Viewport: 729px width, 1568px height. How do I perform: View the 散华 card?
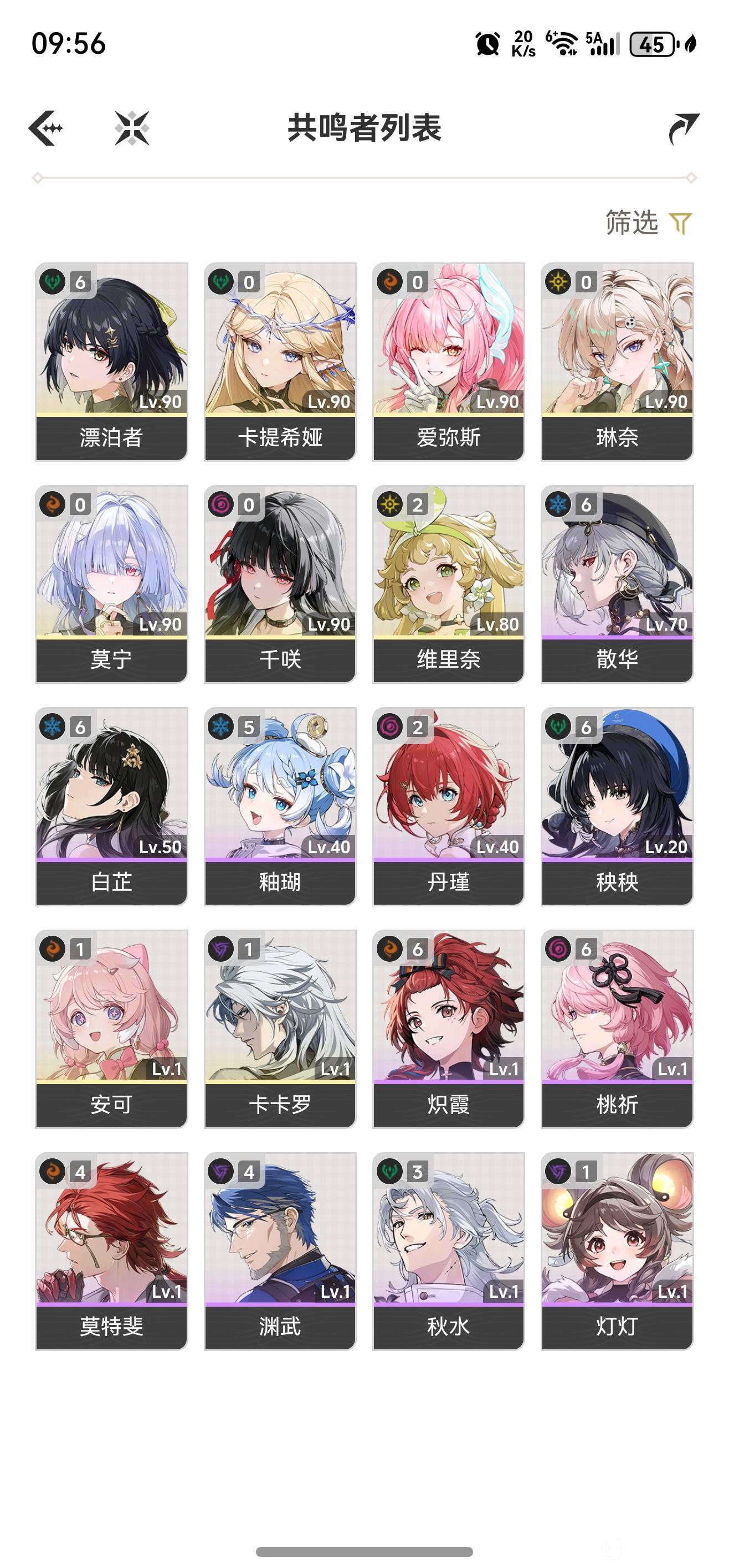click(x=617, y=584)
